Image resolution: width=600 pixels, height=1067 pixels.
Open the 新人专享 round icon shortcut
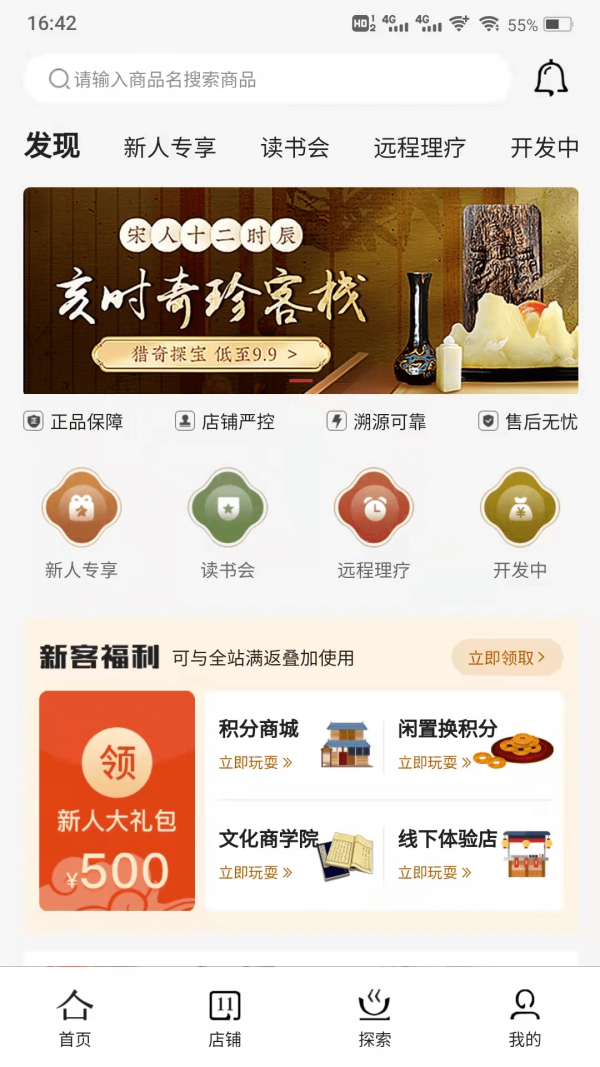pos(81,509)
